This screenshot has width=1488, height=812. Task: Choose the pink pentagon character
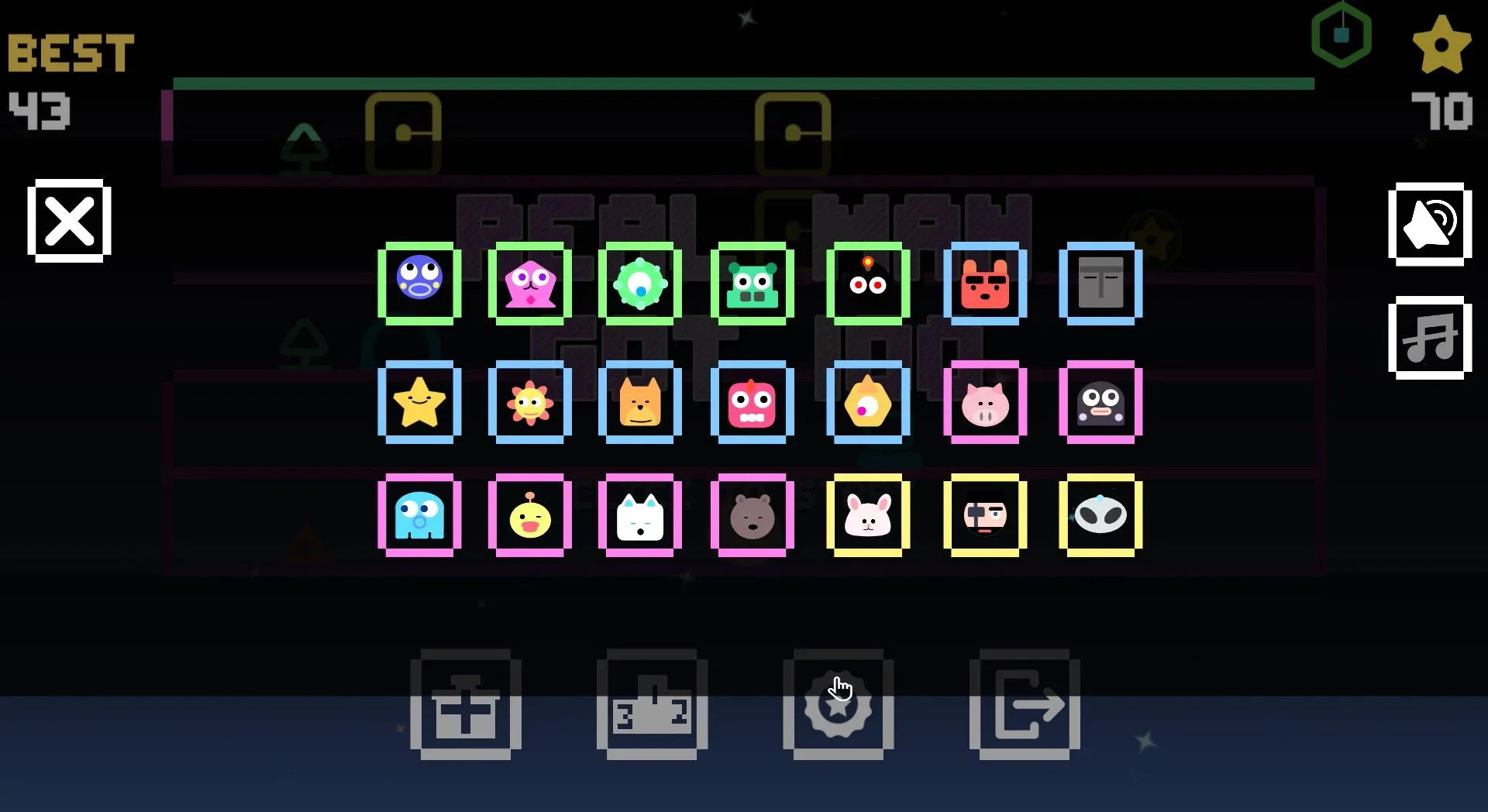(x=530, y=283)
